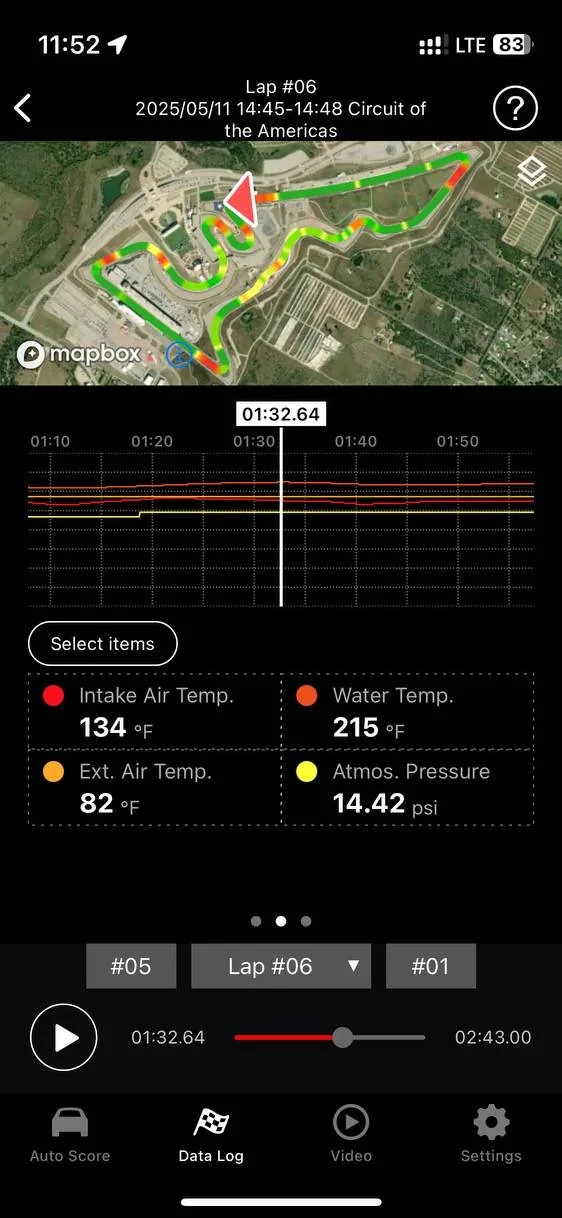Open the Settings tab
This screenshot has width=562, height=1218.
pos(491,1135)
